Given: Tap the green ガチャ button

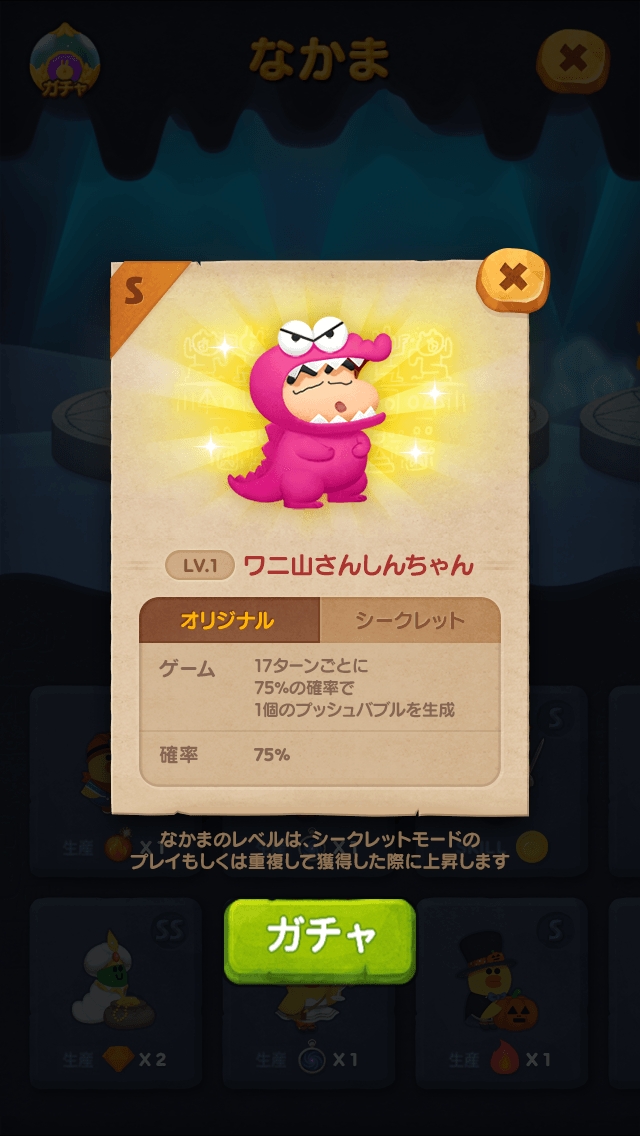Looking at the screenshot, I should coord(319,938).
